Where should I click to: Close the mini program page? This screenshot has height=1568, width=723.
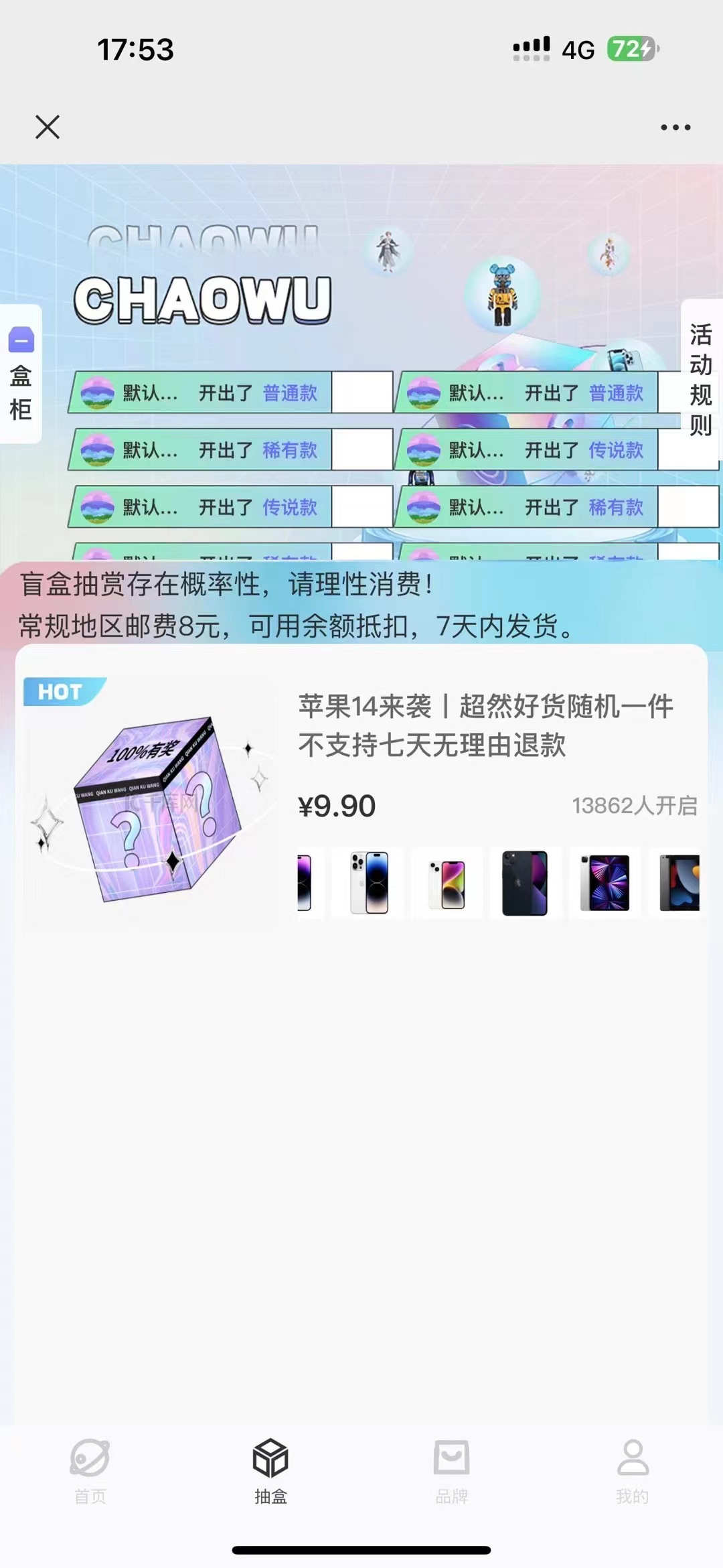tap(48, 127)
